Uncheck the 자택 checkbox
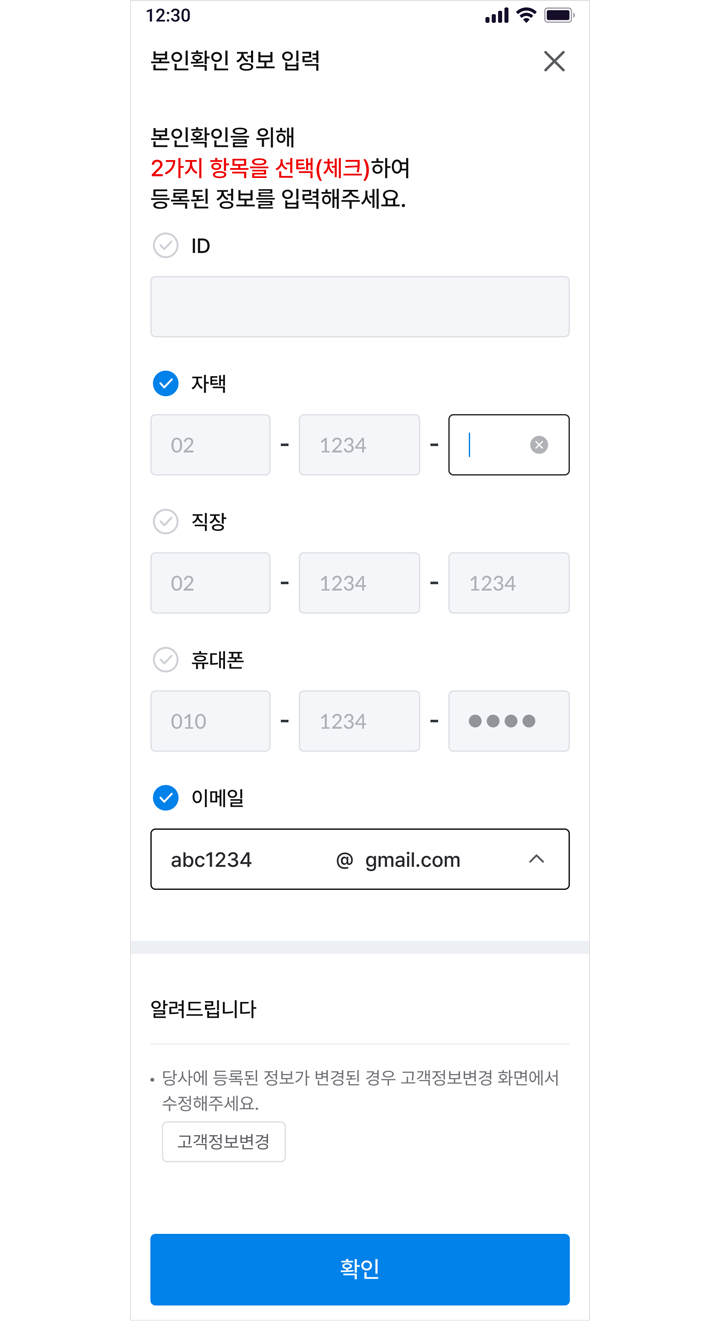The height and width of the screenshot is (1321, 720). pyautogui.click(x=165, y=384)
